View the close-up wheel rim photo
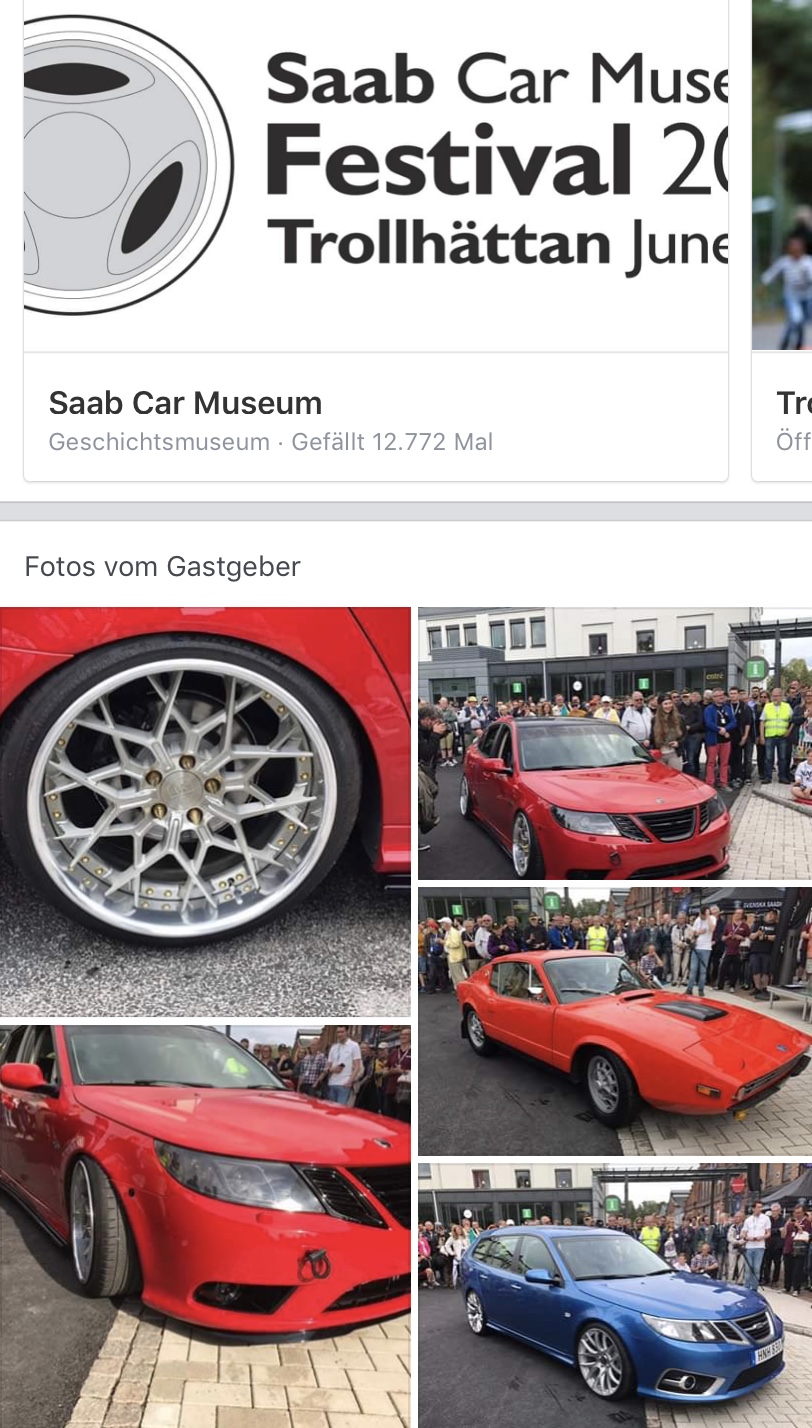This screenshot has height=1428, width=812. (205, 811)
